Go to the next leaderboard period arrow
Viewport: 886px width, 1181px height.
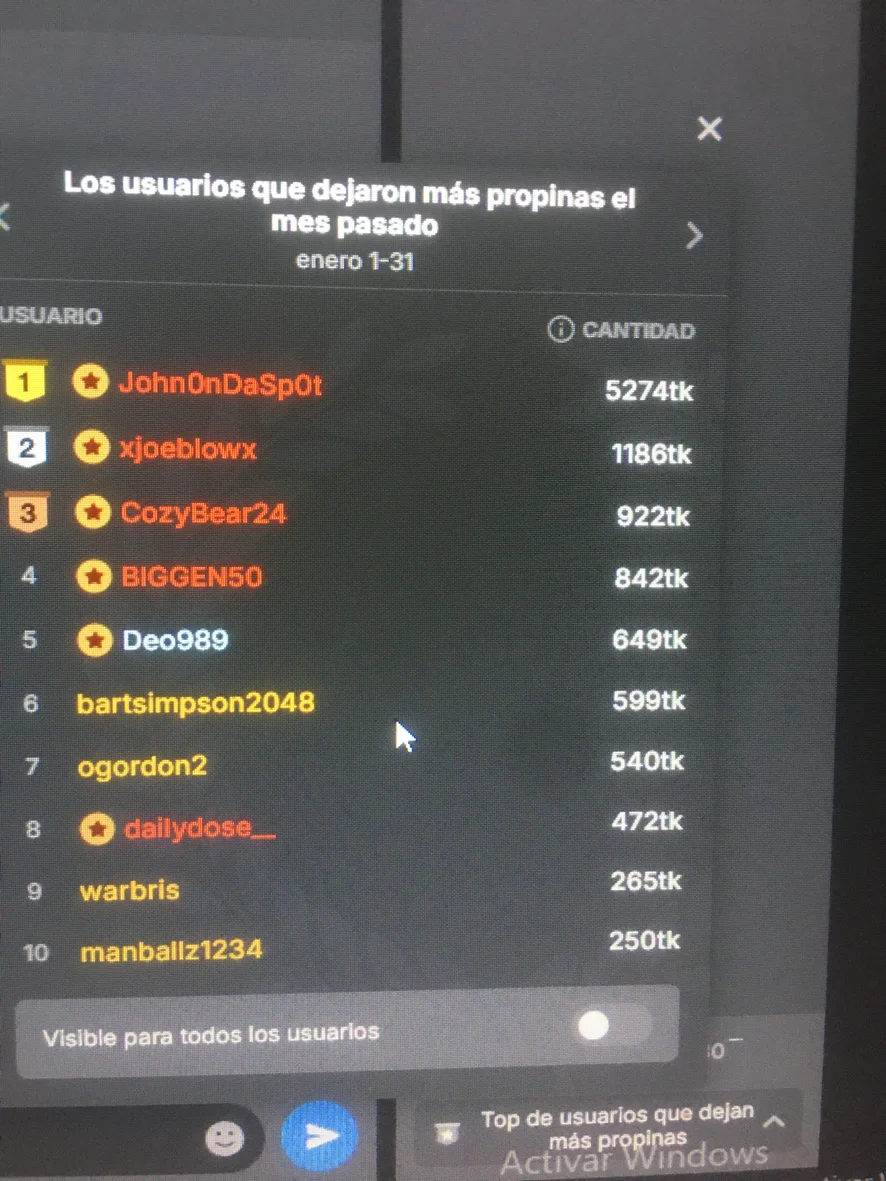click(694, 235)
